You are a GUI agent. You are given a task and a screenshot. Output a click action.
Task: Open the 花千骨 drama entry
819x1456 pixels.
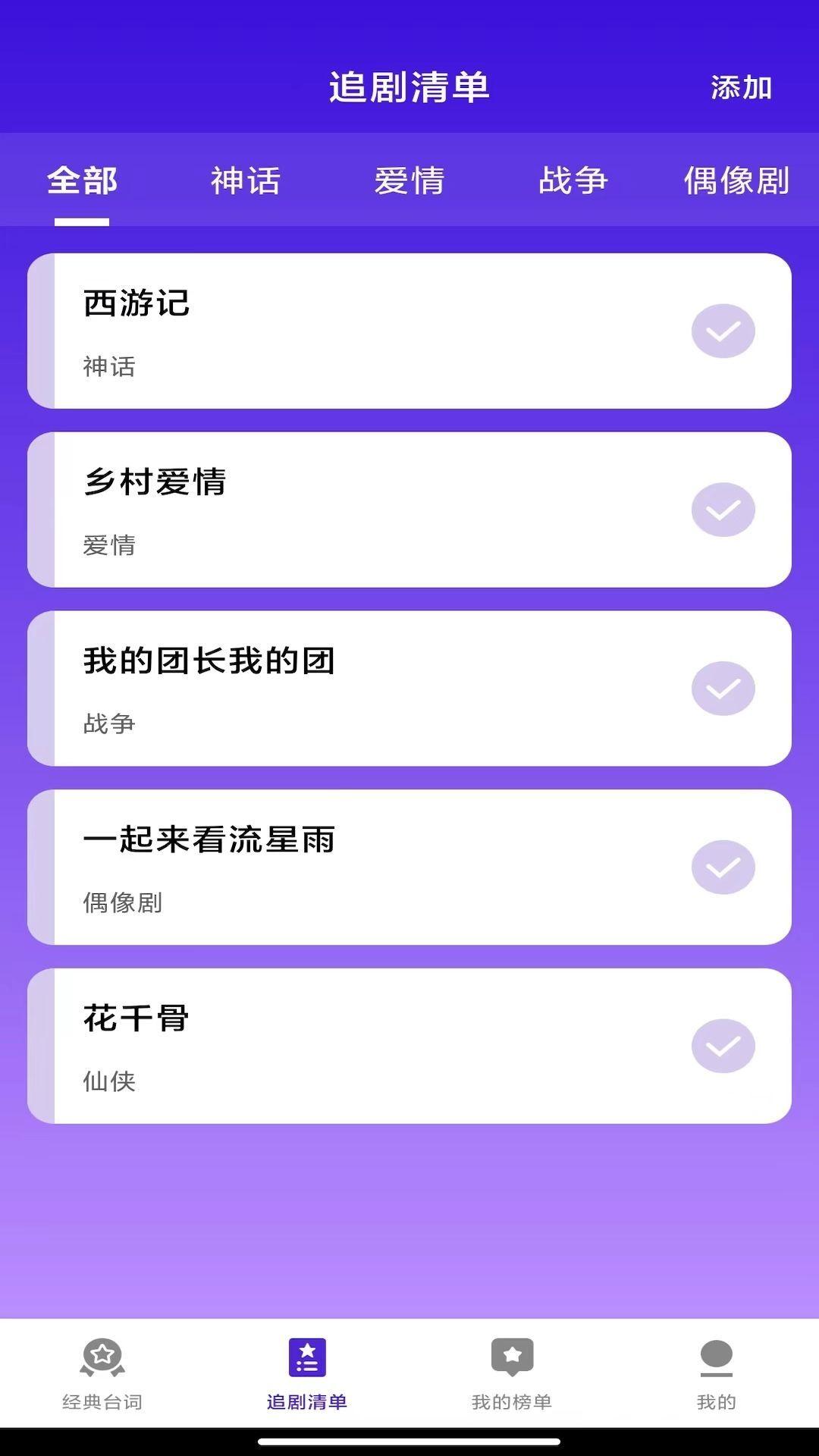point(341,1046)
